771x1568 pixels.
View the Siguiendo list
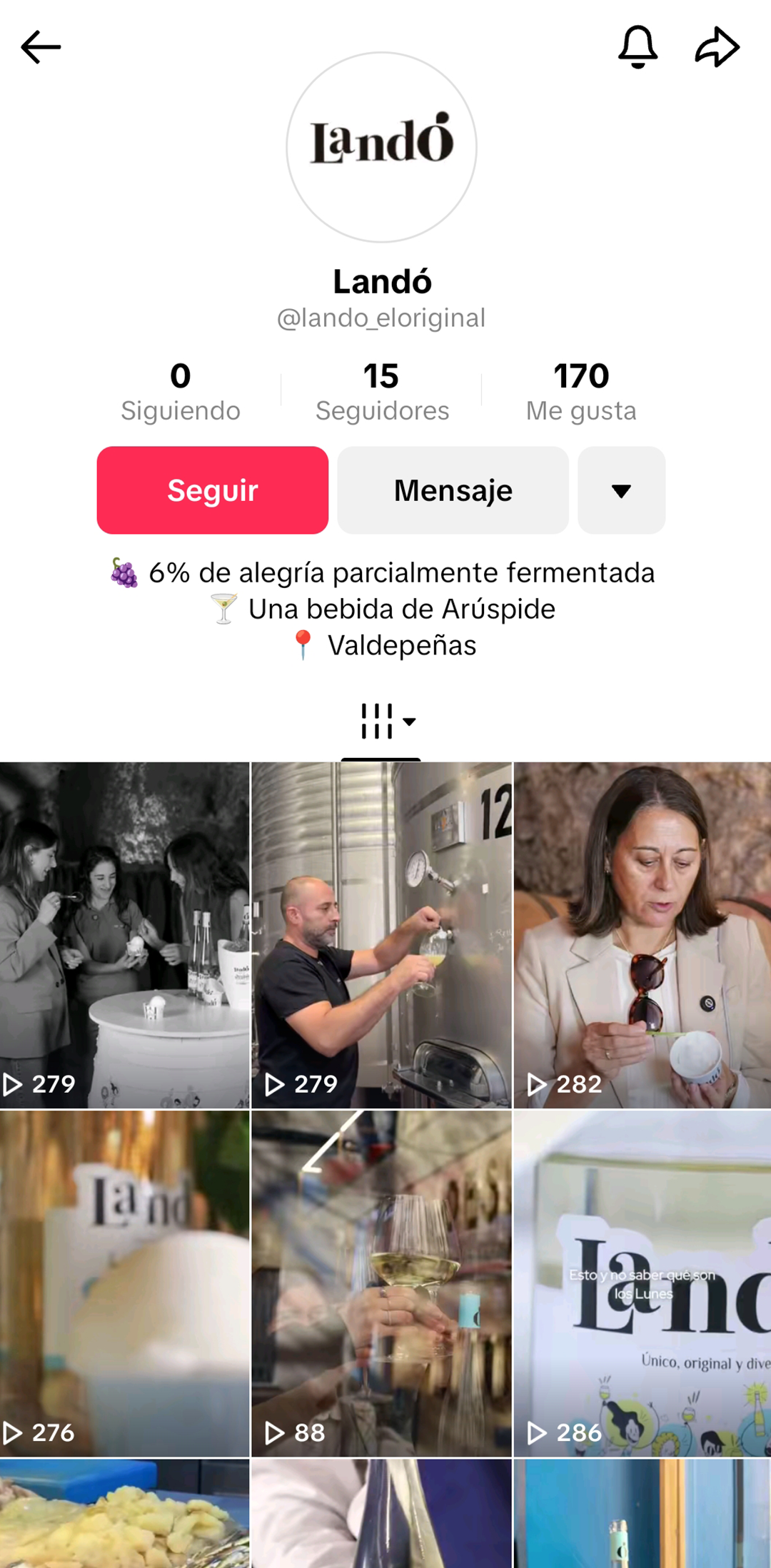(x=181, y=391)
